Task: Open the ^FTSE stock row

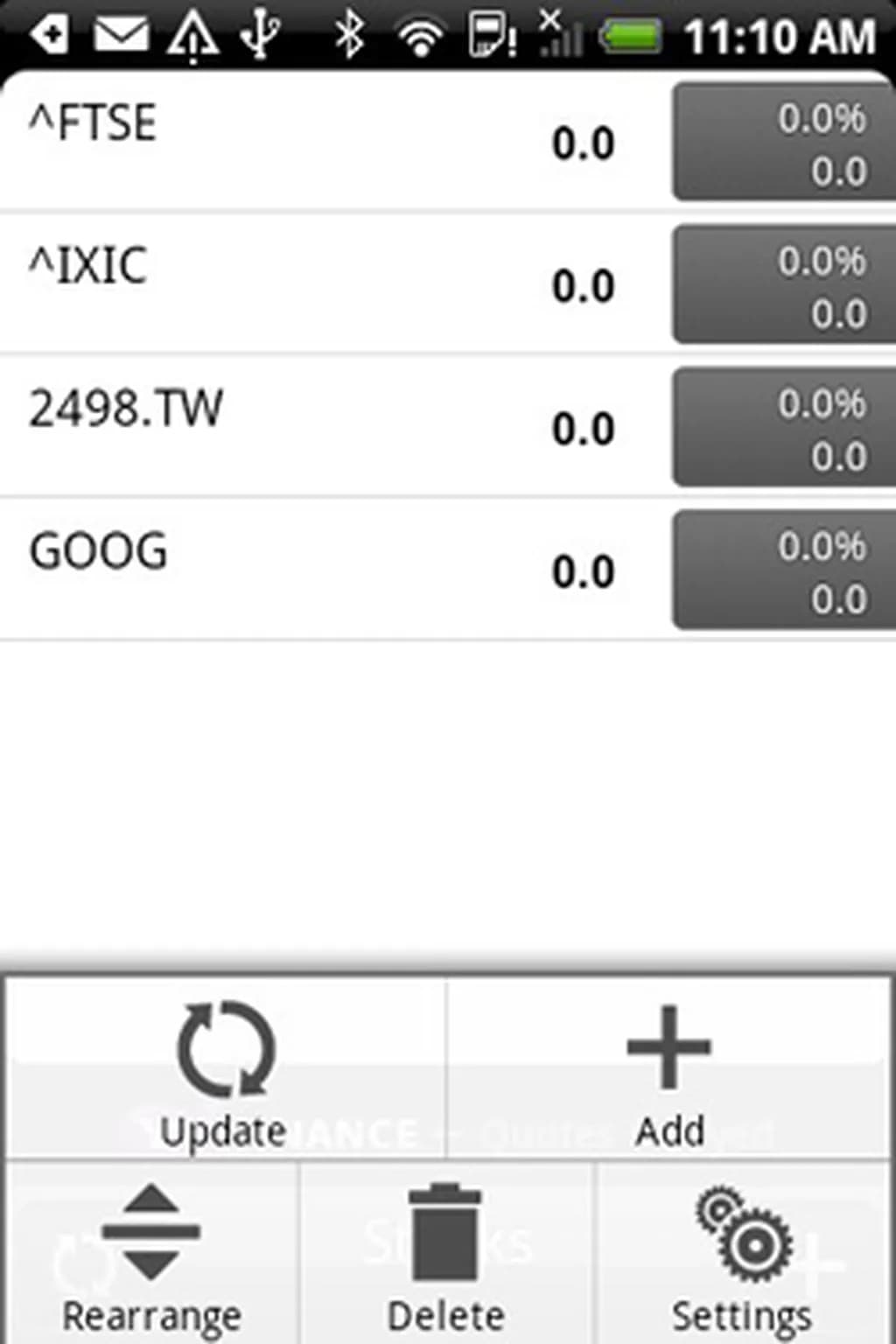Action: 332,142
